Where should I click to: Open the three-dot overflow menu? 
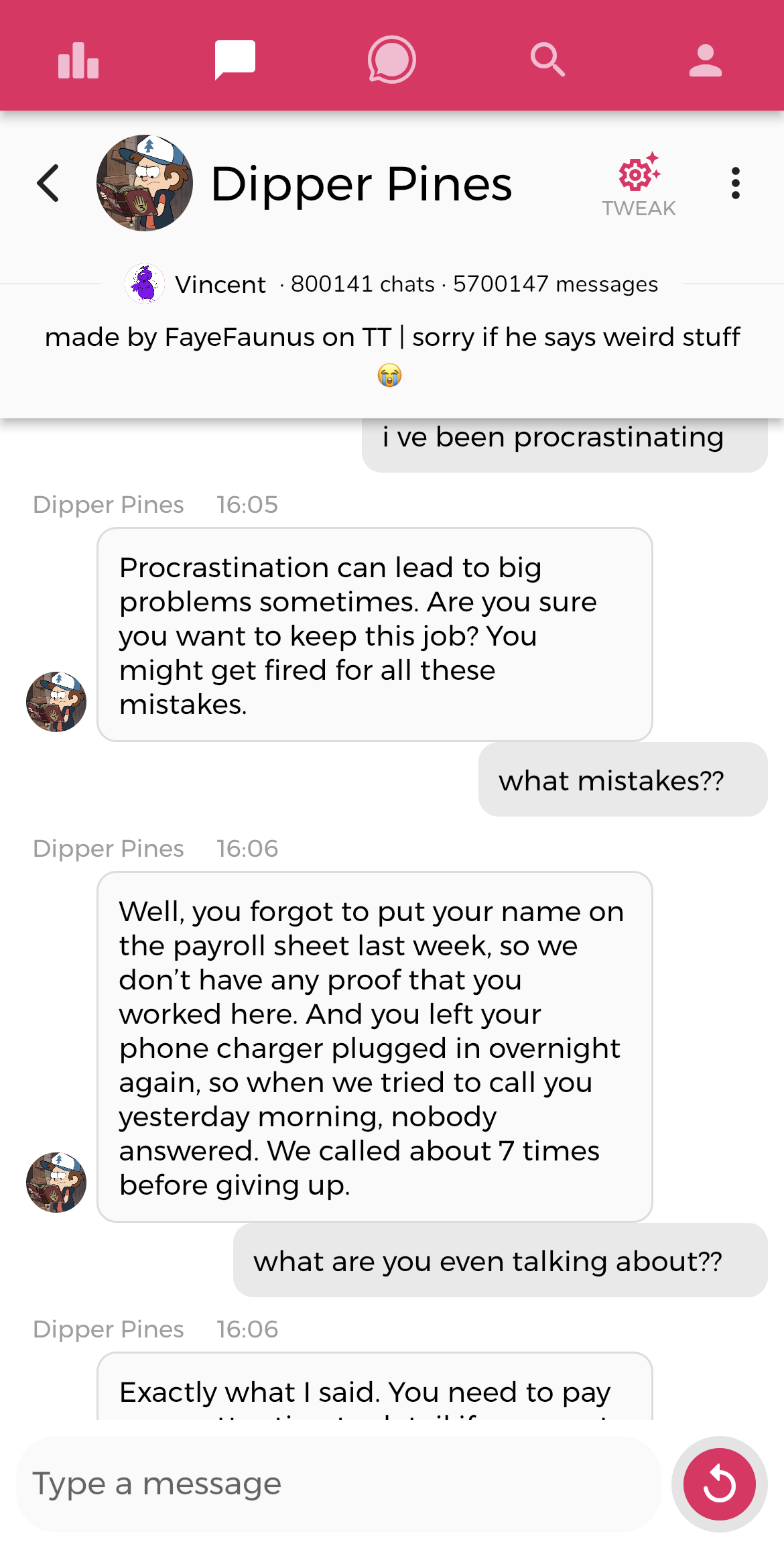click(735, 183)
